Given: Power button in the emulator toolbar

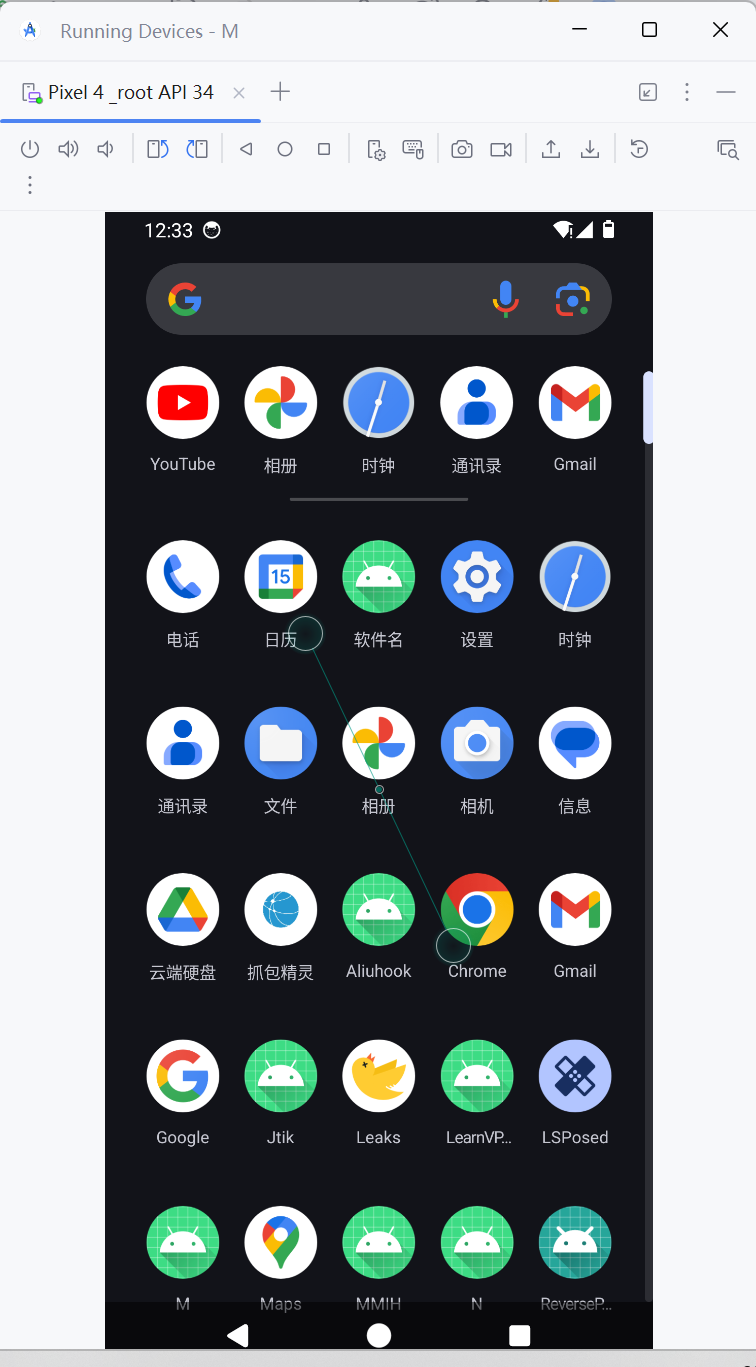Looking at the screenshot, I should click(30, 150).
